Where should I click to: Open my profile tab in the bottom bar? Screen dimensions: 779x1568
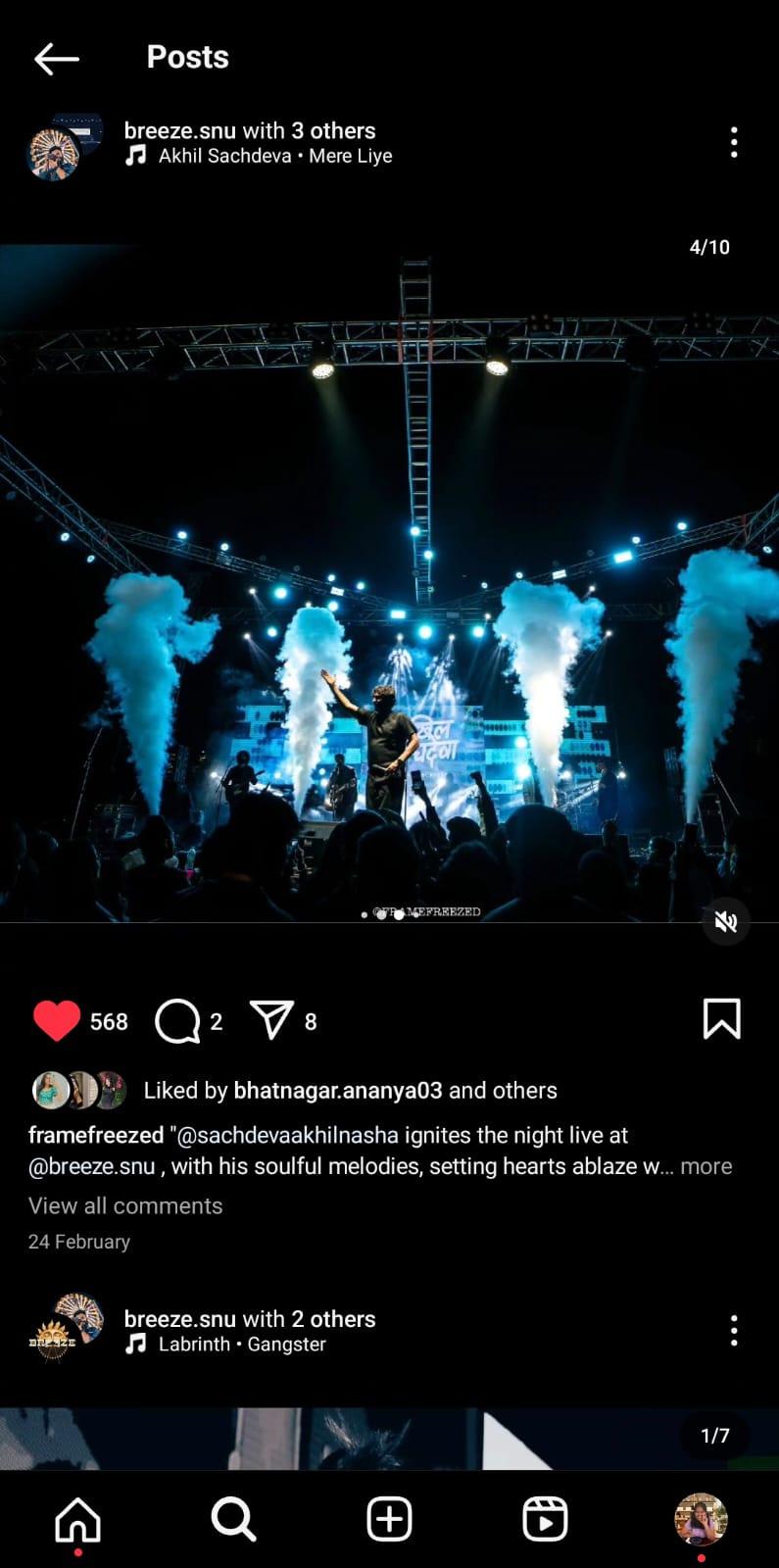701,1519
